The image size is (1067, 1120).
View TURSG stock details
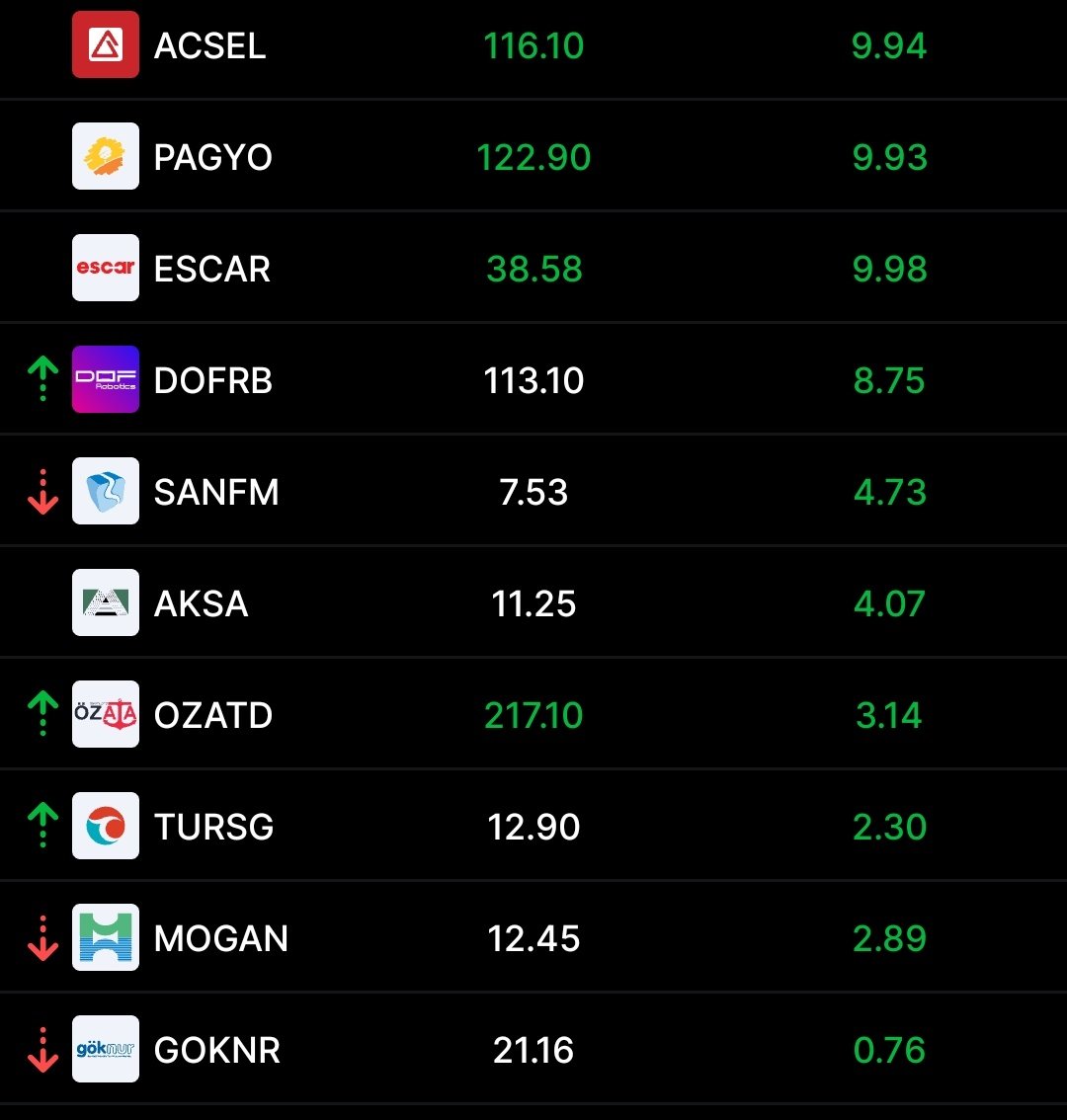click(213, 828)
